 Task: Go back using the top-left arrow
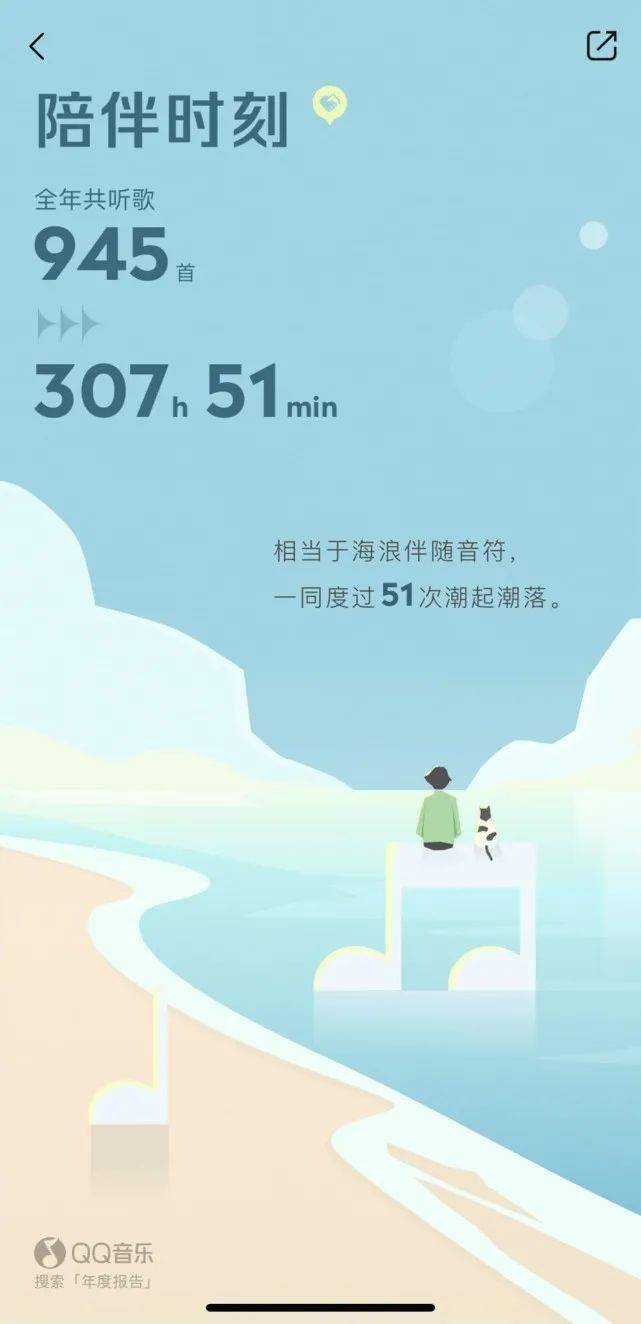pyautogui.click(x=38, y=46)
